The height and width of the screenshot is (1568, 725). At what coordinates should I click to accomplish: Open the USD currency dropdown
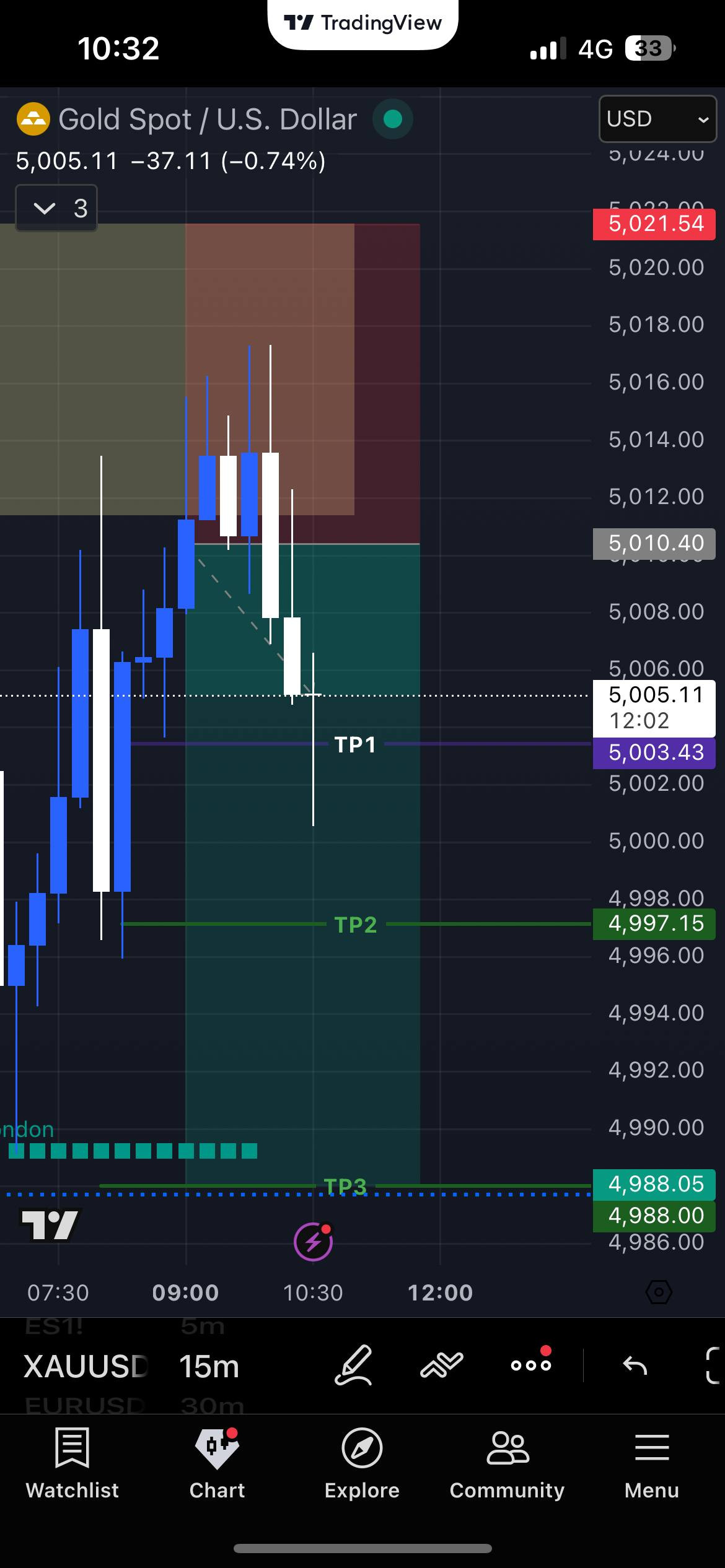[x=657, y=119]
